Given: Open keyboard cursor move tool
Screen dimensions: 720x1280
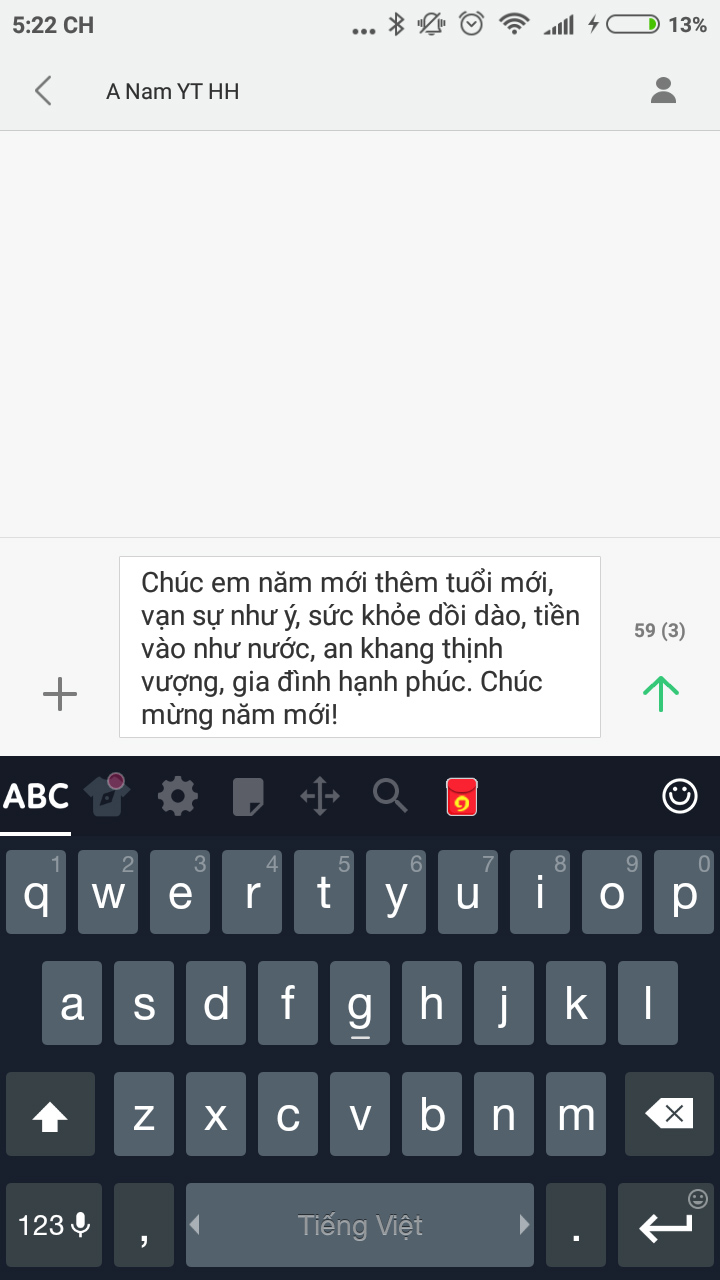Looking at the screenshot, I should [320, 797].
